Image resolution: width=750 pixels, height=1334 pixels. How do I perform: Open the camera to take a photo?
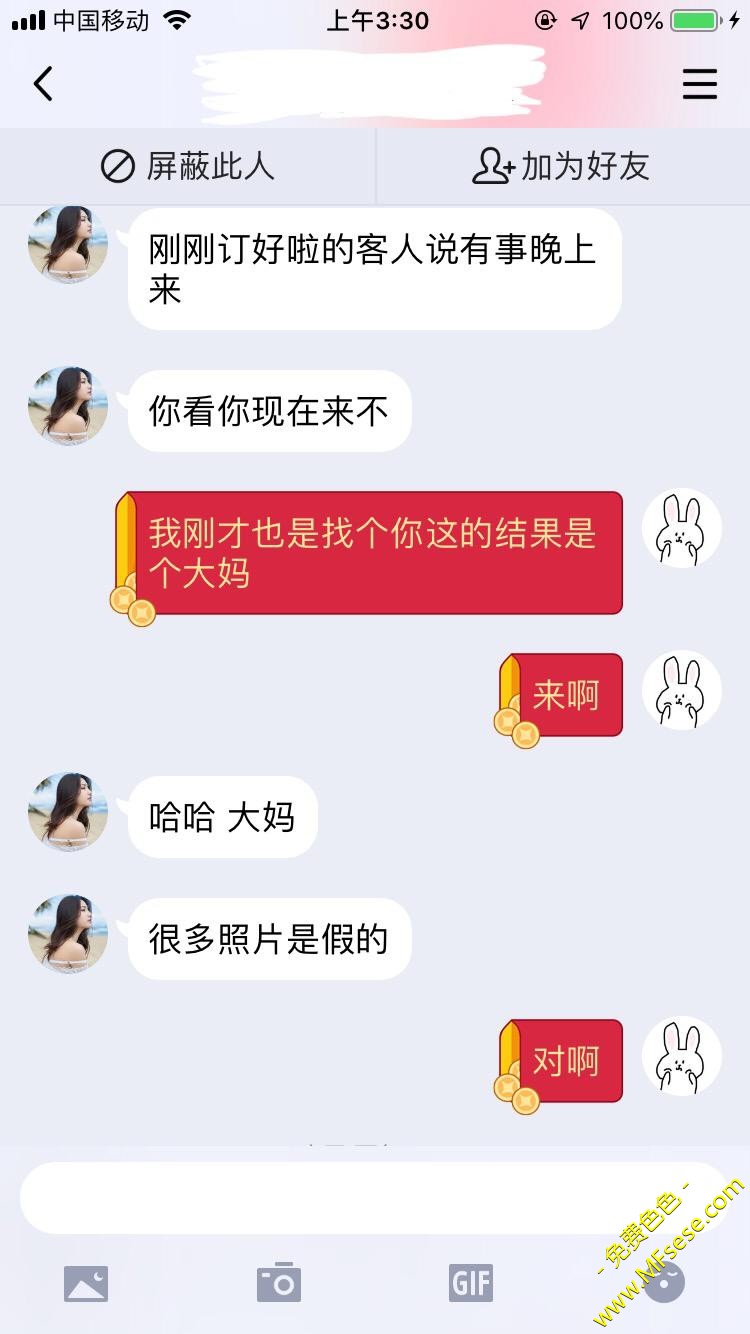click(x=279, y=1283)
